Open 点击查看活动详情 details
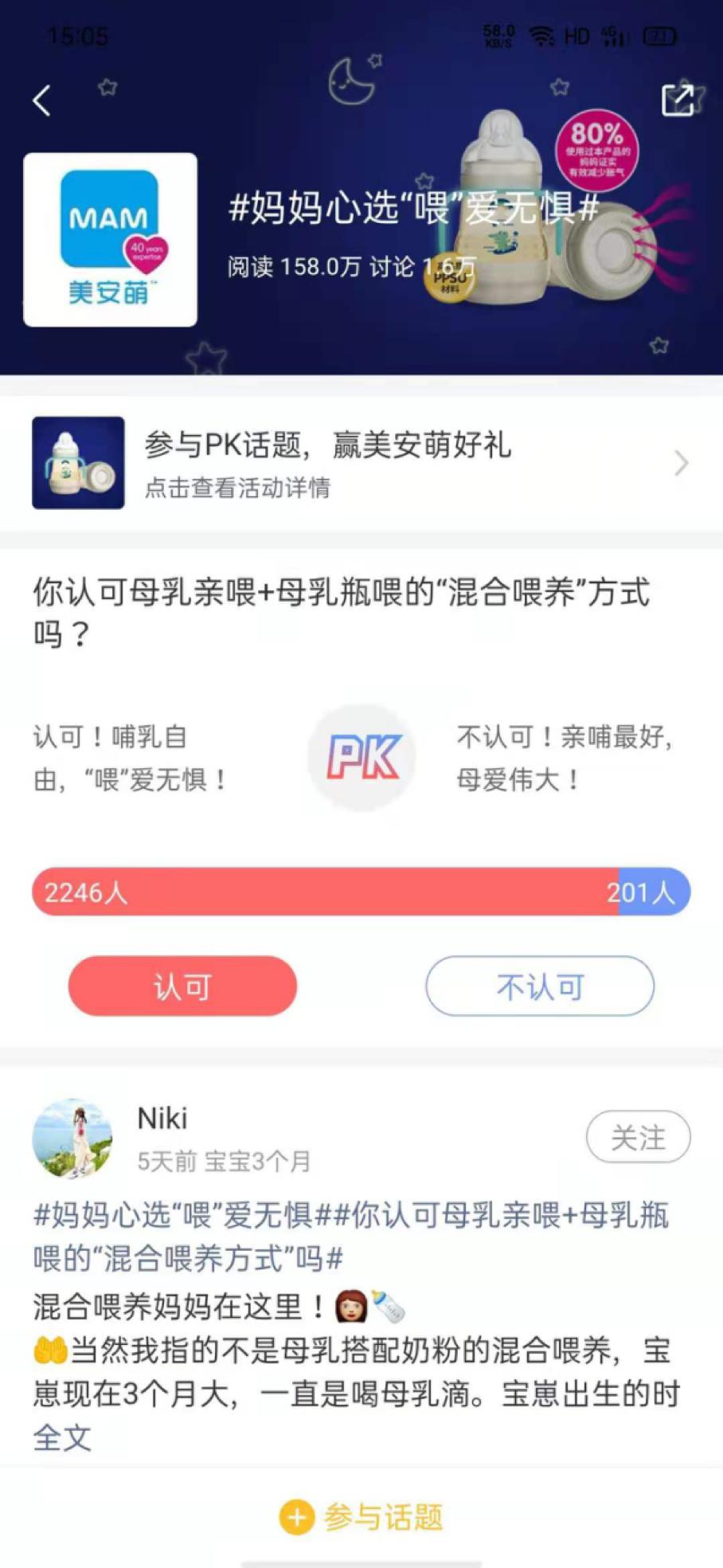723x1568 pixels. click(237, 490)
